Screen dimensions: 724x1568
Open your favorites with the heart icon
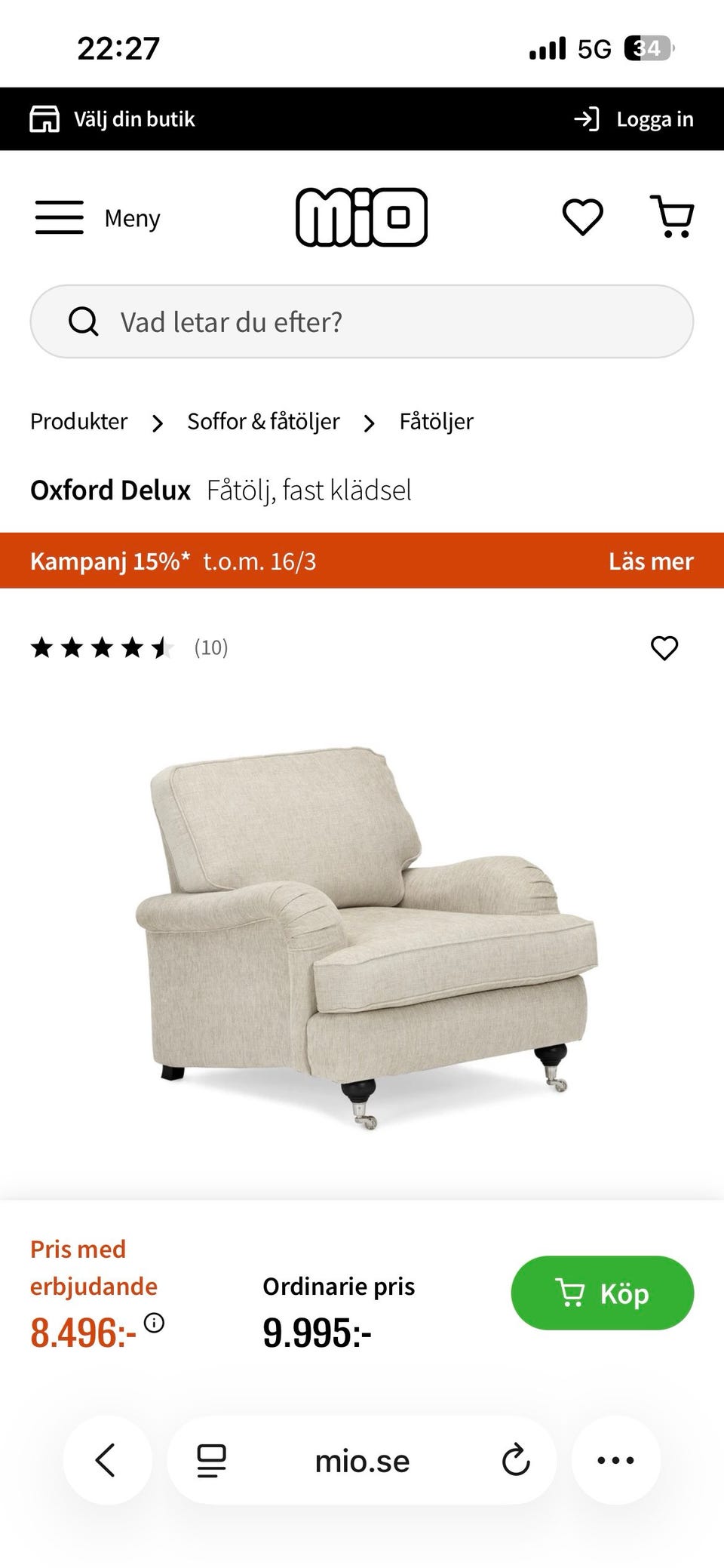point(581,217)
